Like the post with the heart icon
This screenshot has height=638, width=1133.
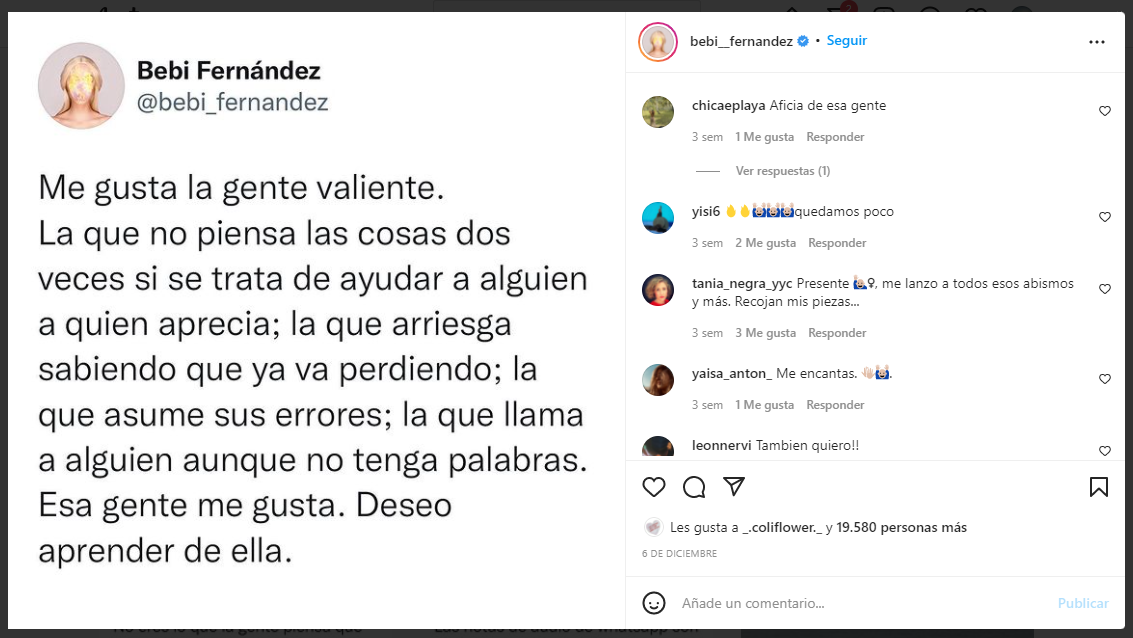pyautogui.click(x=654, y=487)
